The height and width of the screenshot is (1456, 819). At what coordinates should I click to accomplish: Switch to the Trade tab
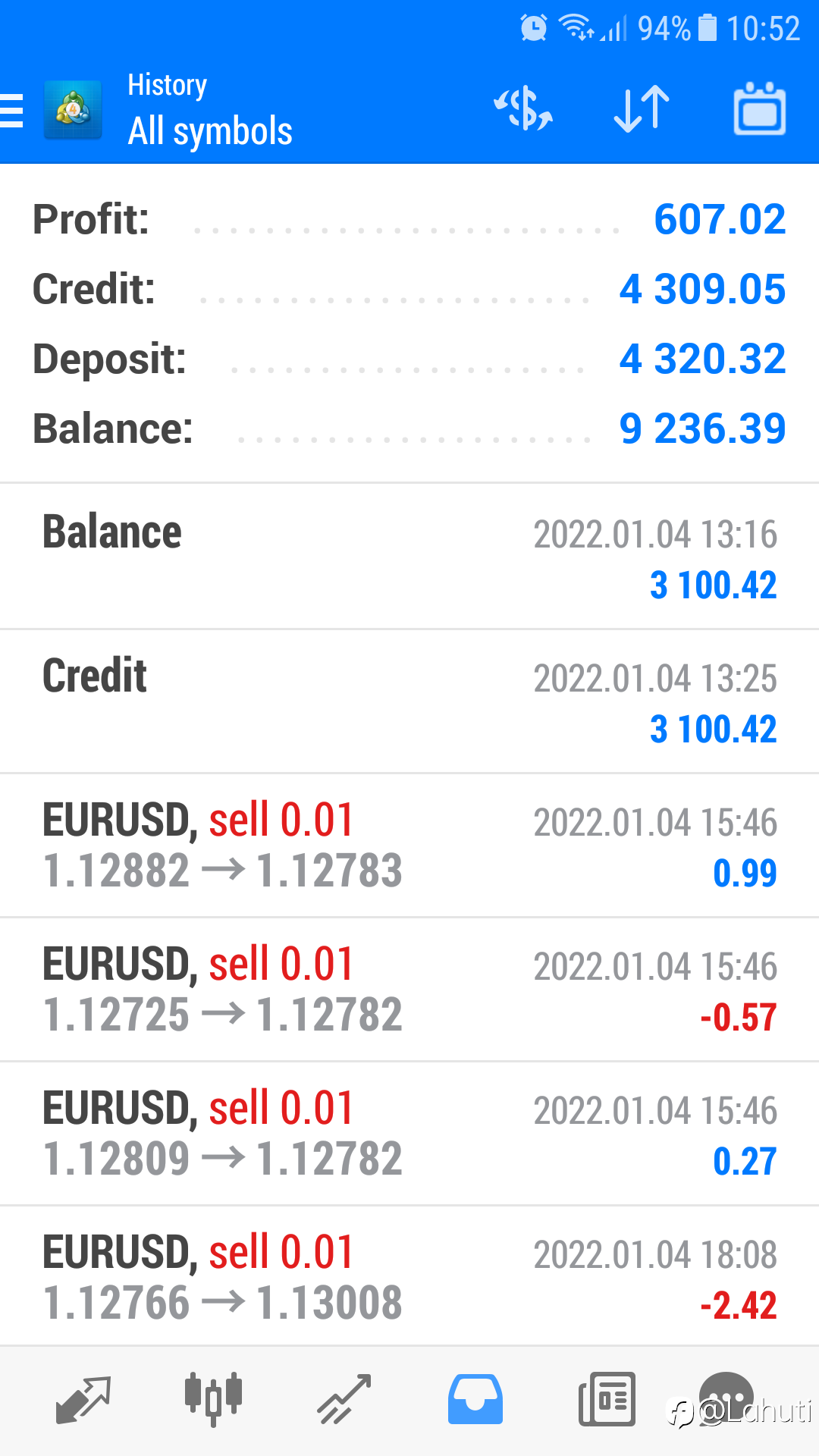pos(344,1400)
